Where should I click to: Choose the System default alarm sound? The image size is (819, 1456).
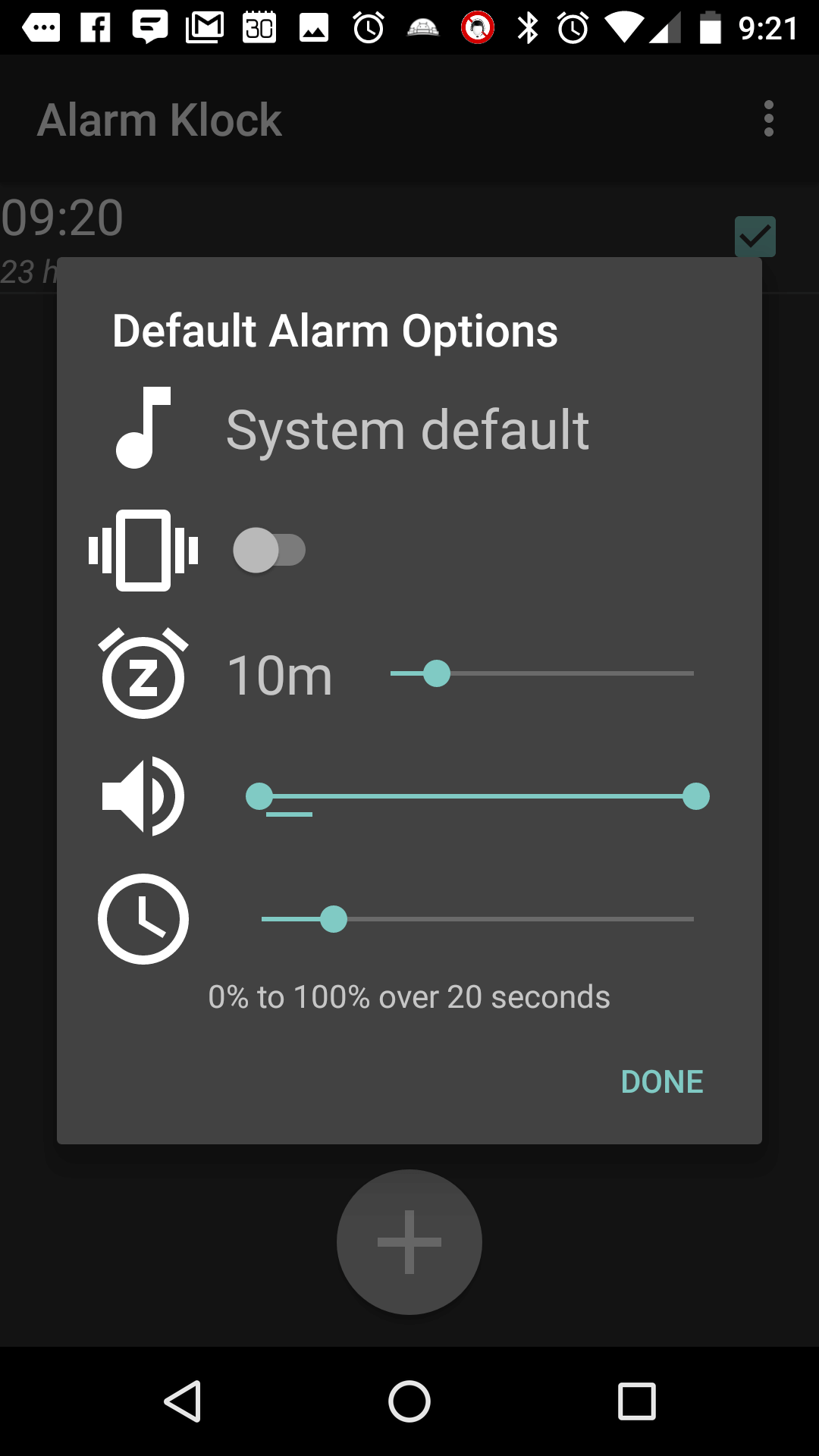(x=407, y=430)
